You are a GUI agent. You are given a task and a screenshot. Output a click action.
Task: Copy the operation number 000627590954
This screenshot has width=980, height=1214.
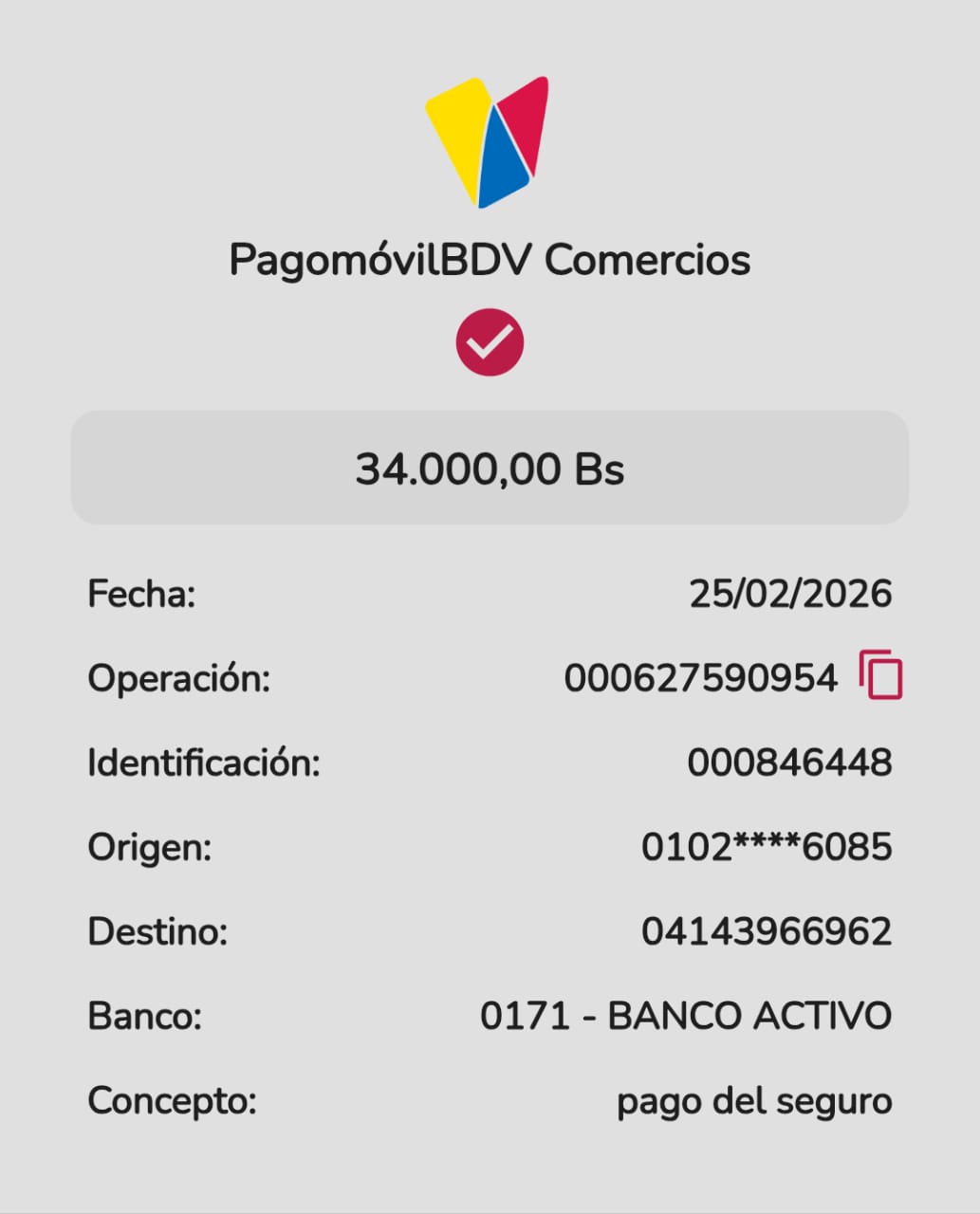click(x=880, y=676)
